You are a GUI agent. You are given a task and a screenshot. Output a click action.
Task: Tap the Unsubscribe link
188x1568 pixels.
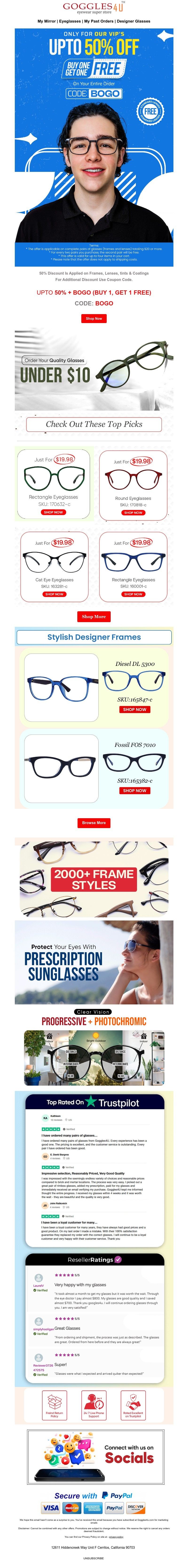coord(94,1558)
